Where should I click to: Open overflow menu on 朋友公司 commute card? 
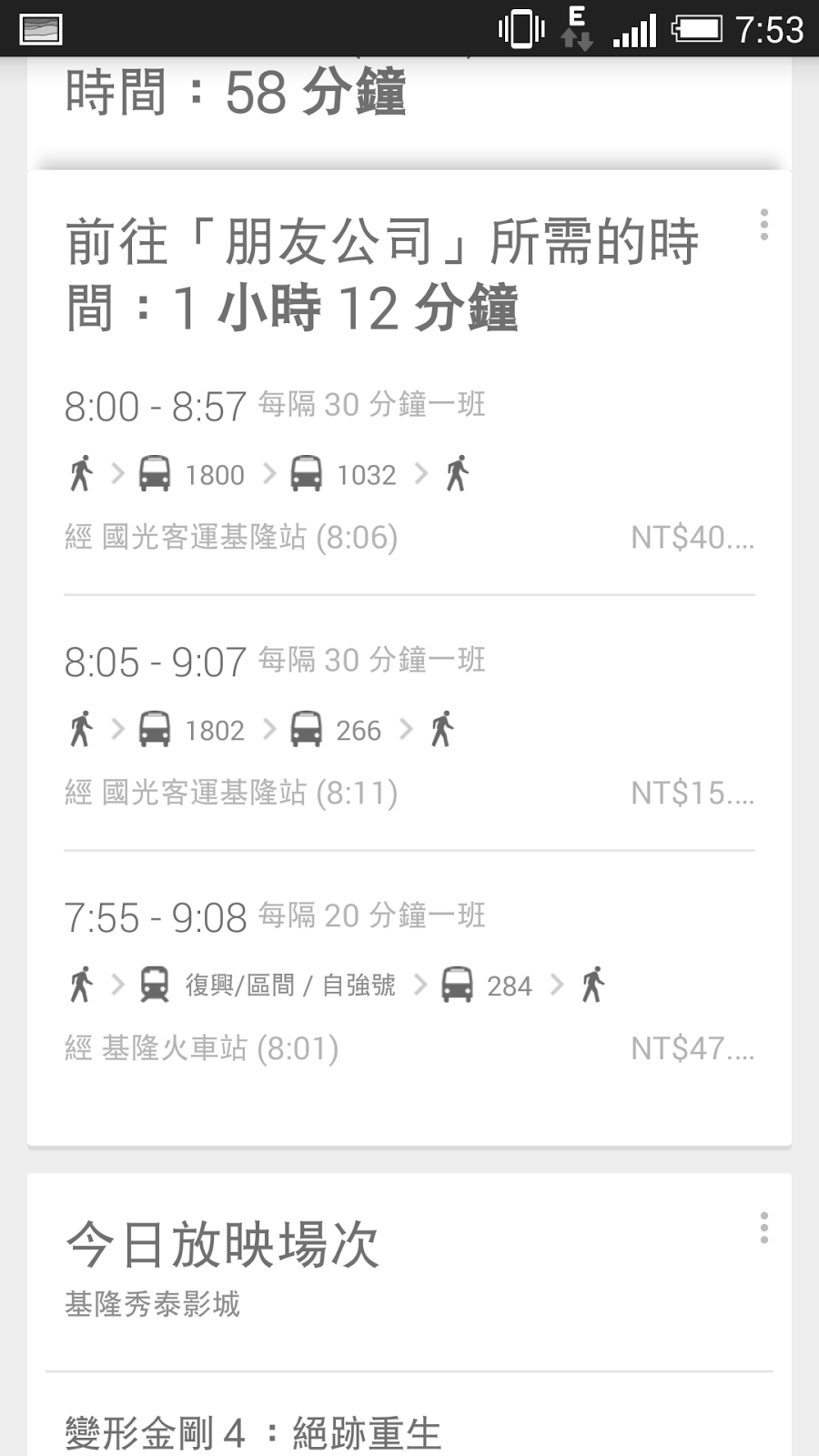click(x=763, y=225)
